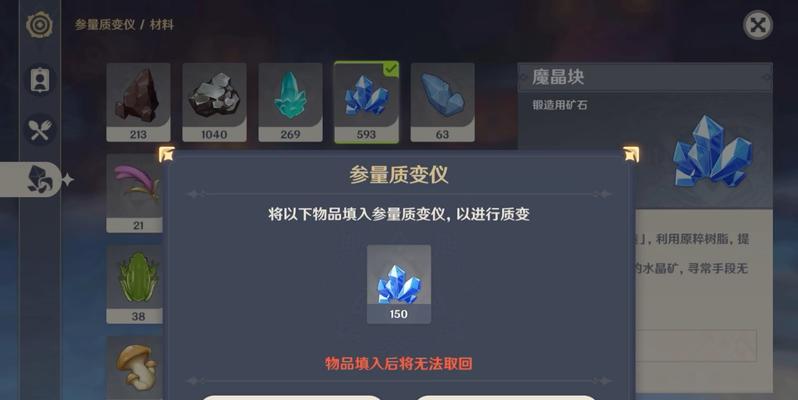Tap the 150 magic crystal item in dialog
The width and height of the screenshot is (798, 400).
point(399,283)
